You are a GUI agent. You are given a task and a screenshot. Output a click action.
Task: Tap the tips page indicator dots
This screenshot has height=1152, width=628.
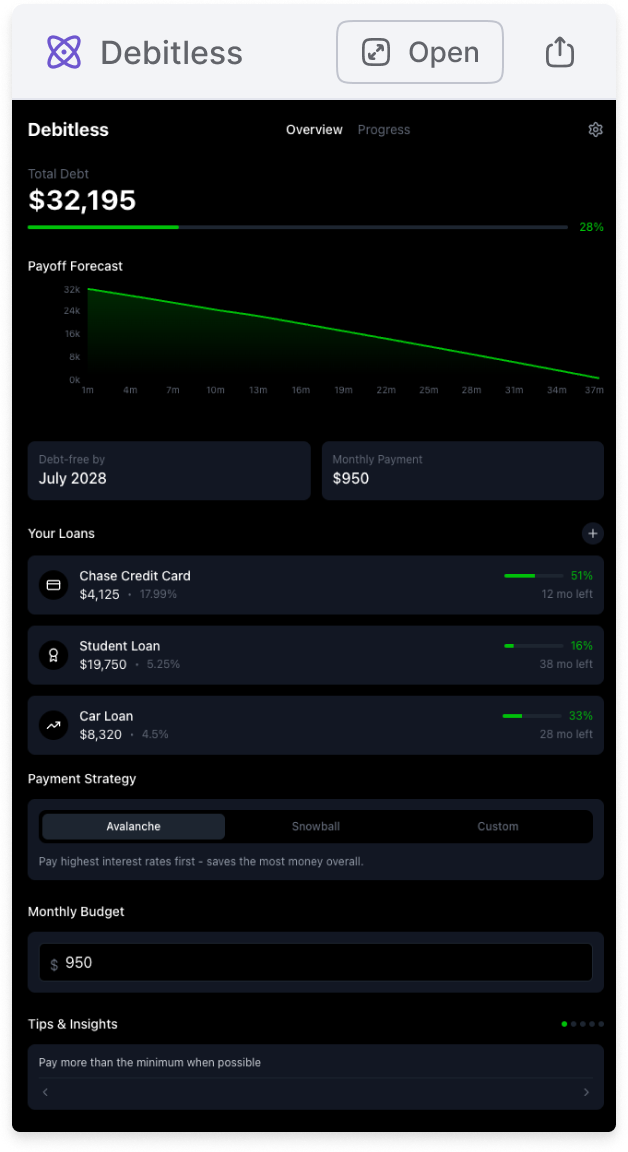[582, 1024]
